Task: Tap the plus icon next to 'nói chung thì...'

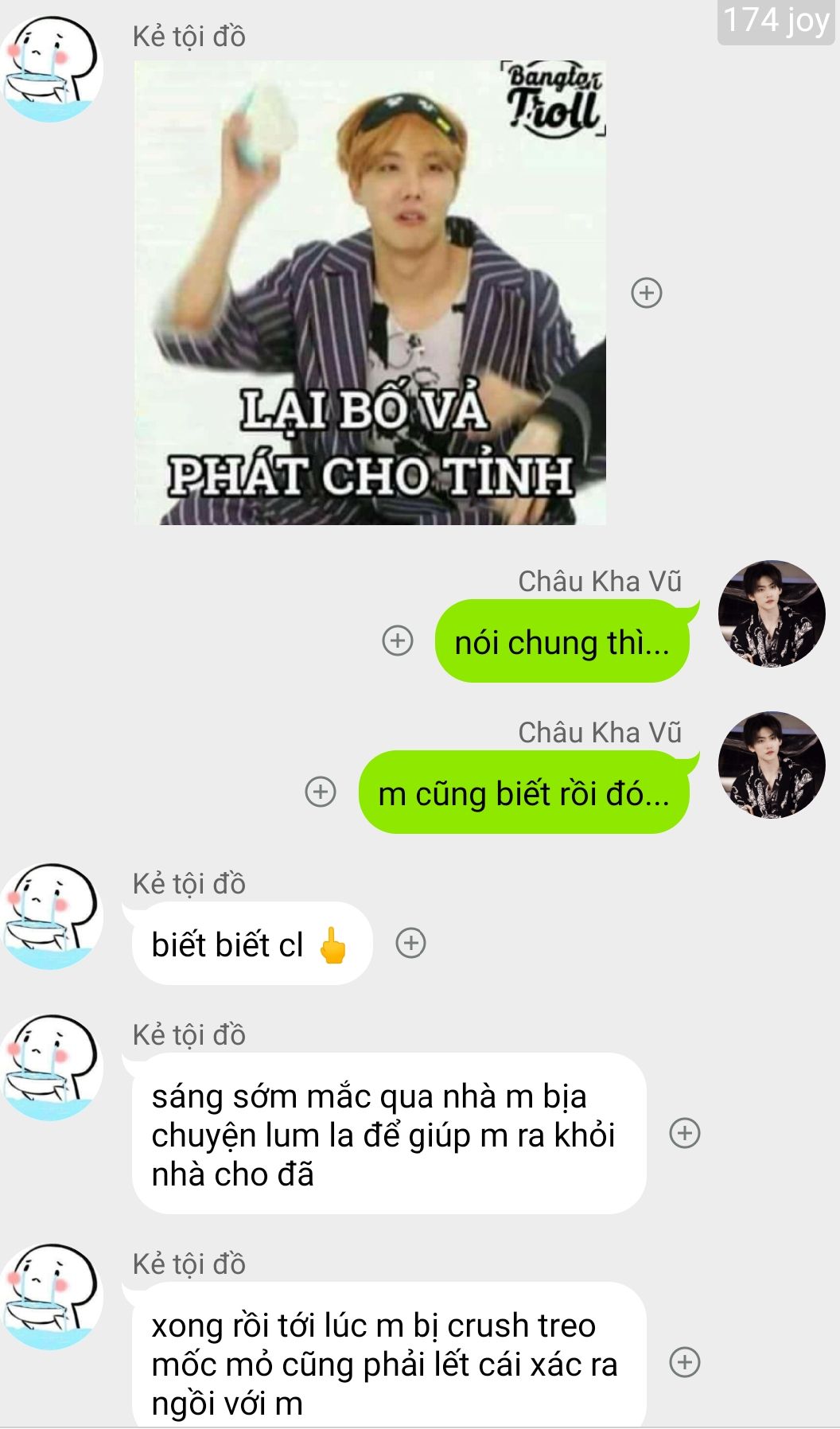Action: click(x=398, y=641)
